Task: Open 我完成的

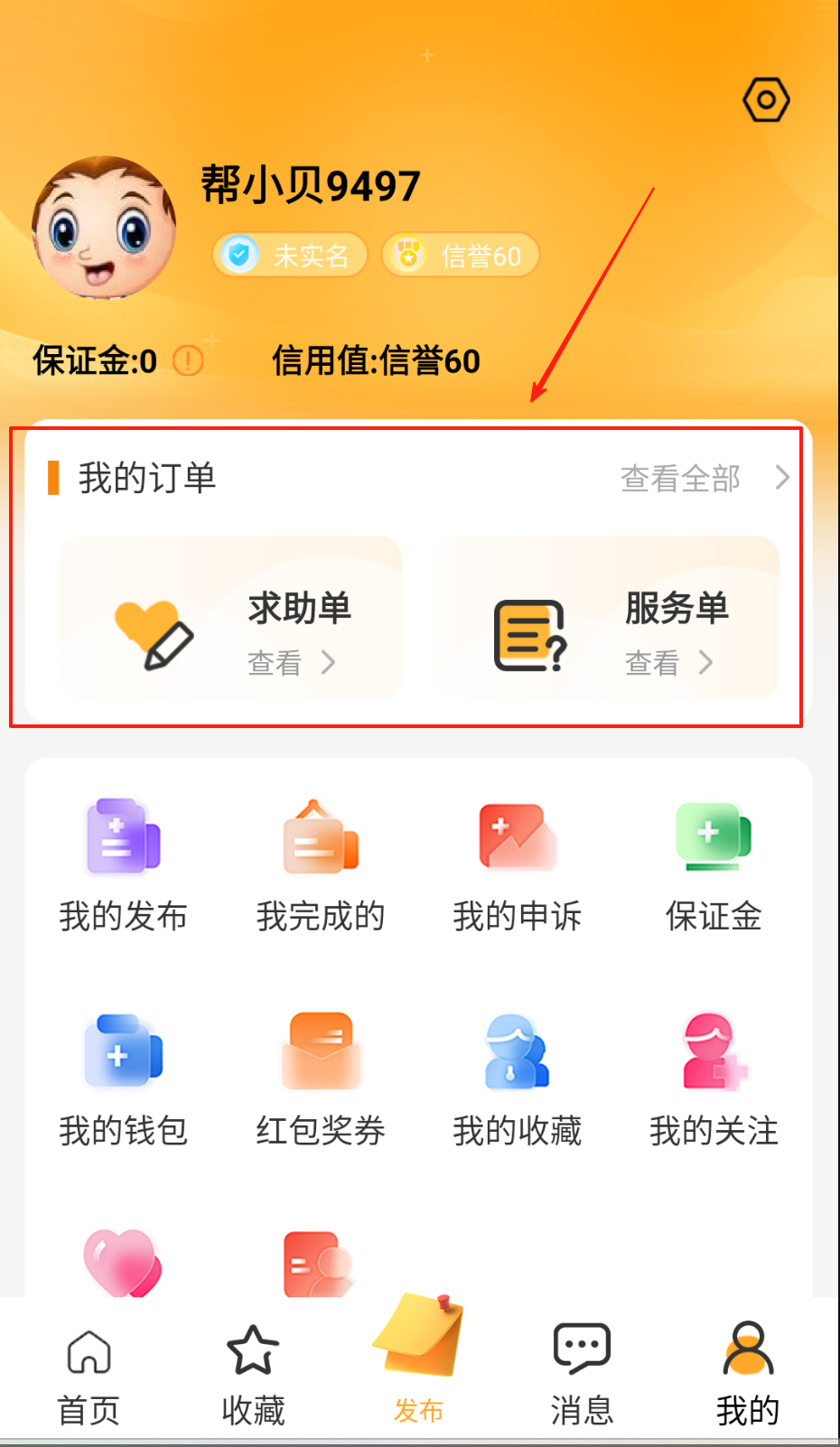Action: coord(321,864)
